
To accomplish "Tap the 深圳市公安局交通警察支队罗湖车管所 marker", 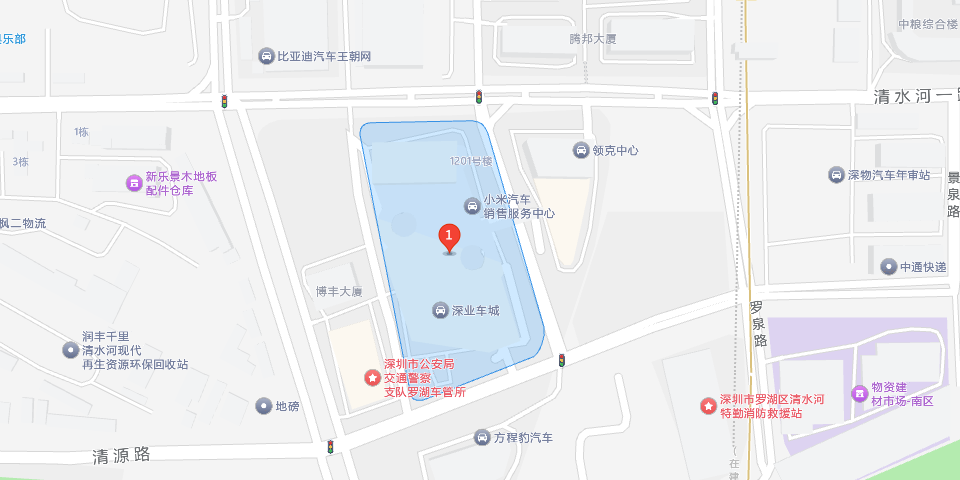I will 372,378.
